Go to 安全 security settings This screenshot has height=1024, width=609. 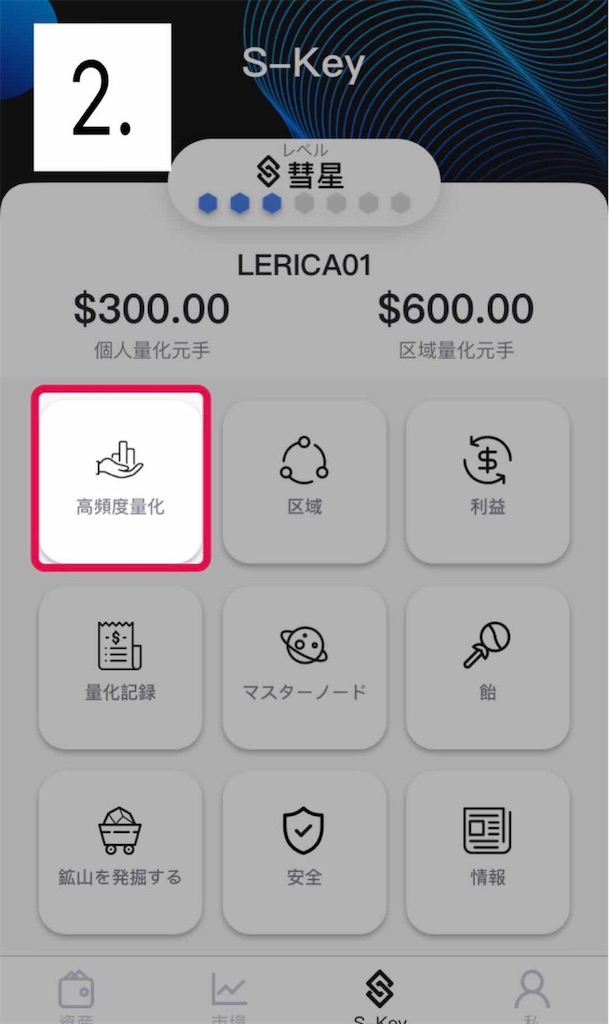click(x=304, y=851)
